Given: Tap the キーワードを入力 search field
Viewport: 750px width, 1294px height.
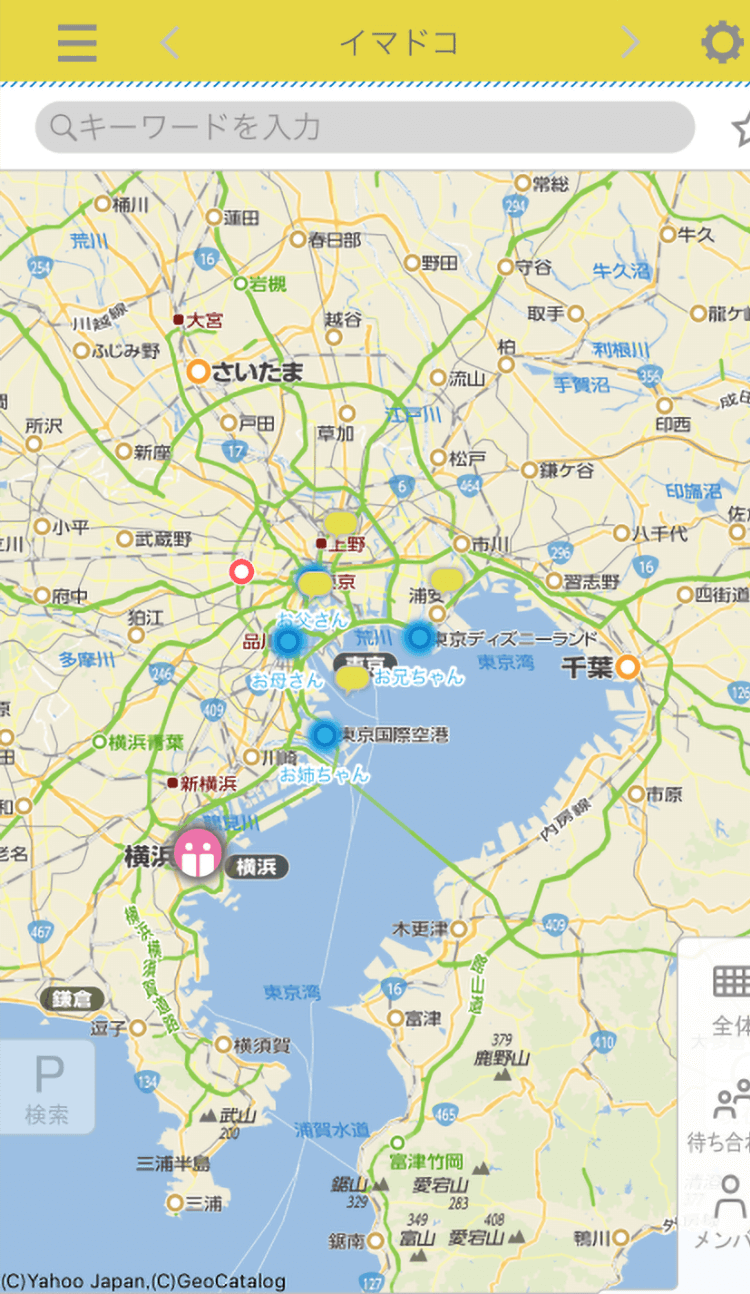Looking at the screenshot, I should pyautogui.click(x=365, y=127).
